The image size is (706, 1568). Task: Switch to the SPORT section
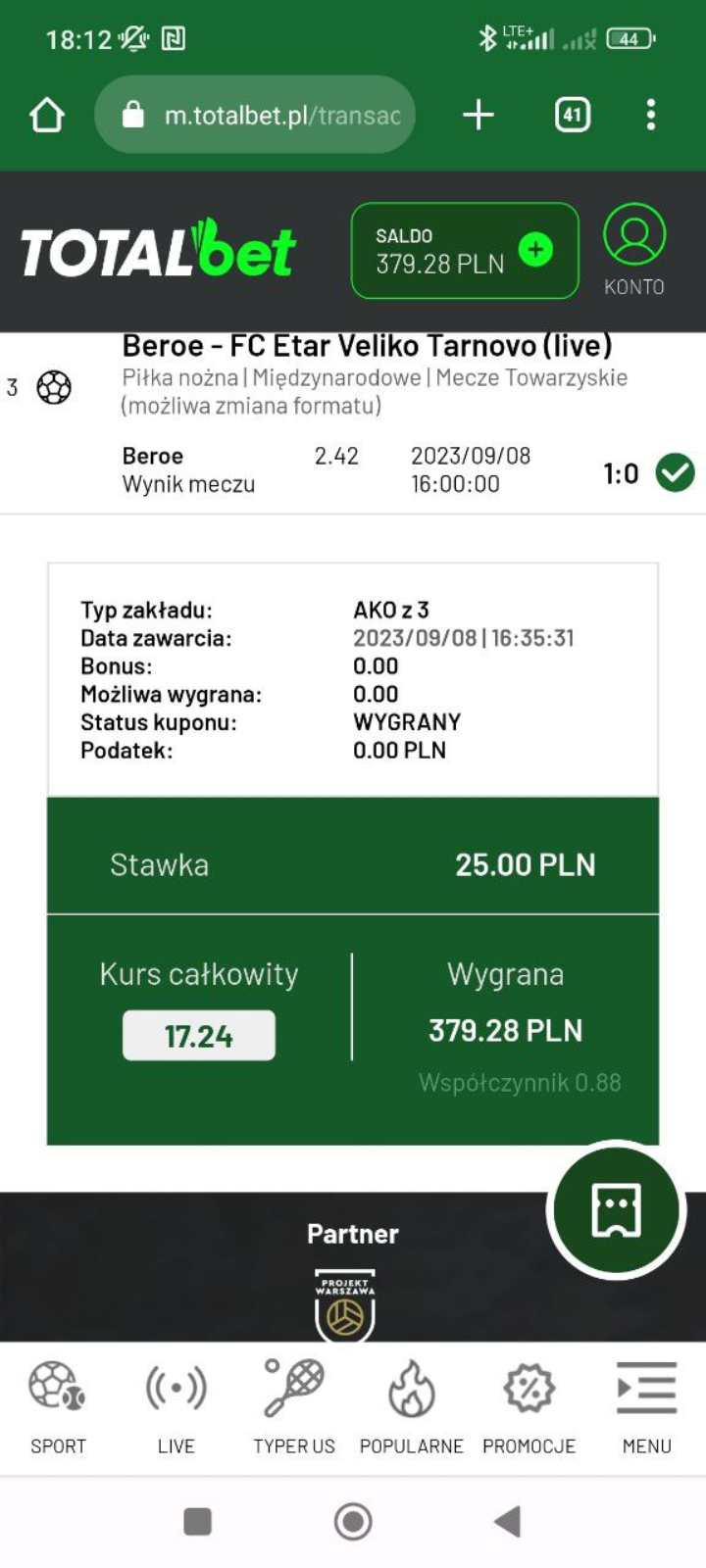[x=58, y=1407]
